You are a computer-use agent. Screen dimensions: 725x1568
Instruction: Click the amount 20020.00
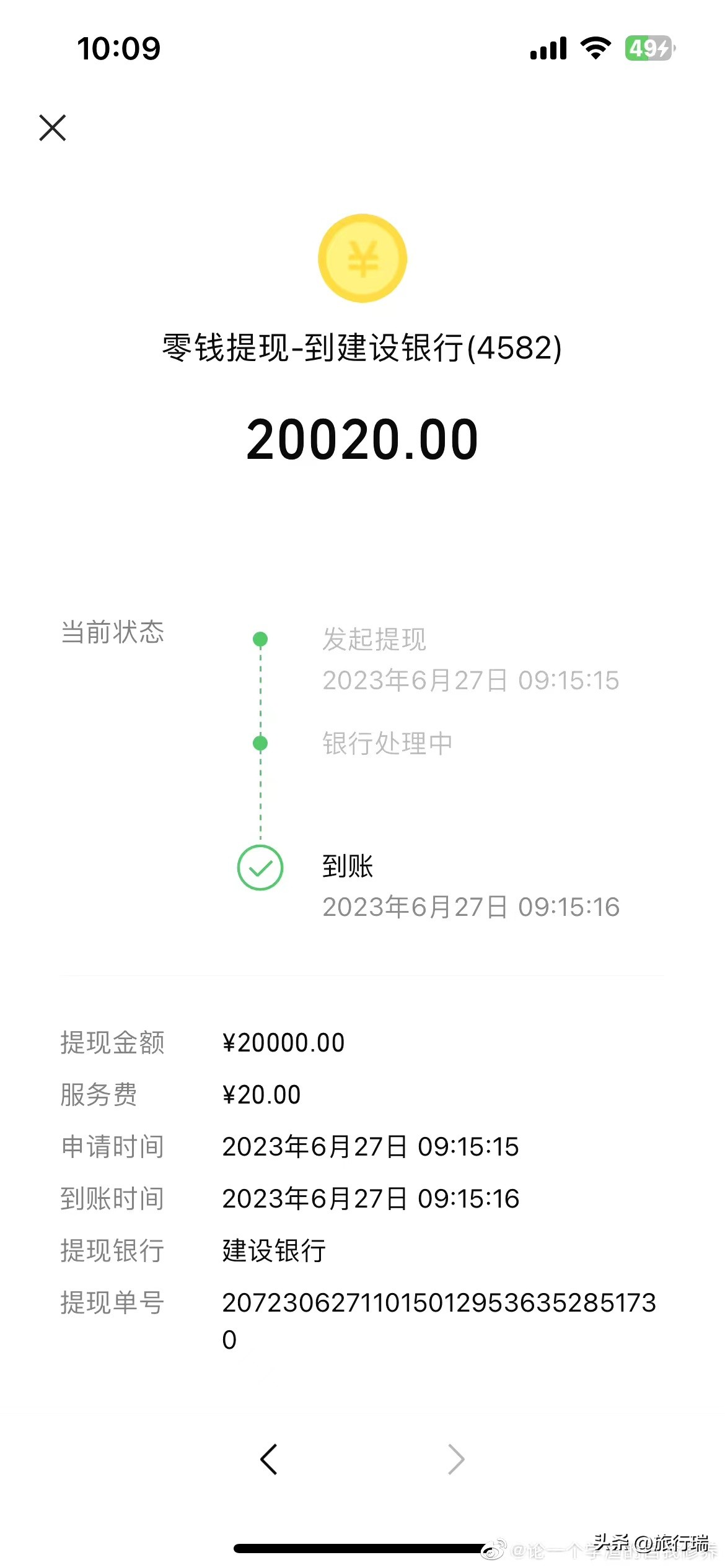pyautogui.click(x=362, y=441)
